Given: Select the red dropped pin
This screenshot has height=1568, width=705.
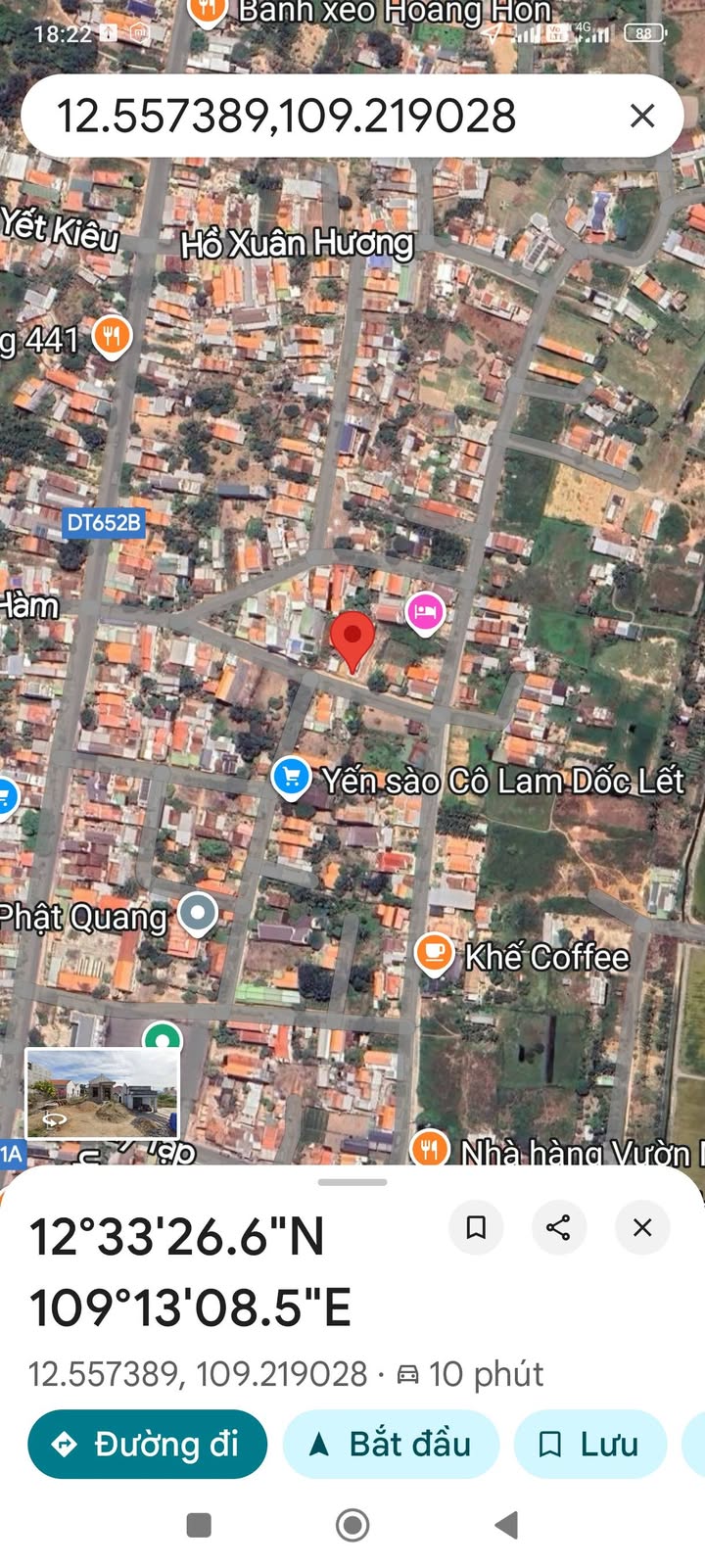Looking at the screenshot, I should tap(352, 638).
